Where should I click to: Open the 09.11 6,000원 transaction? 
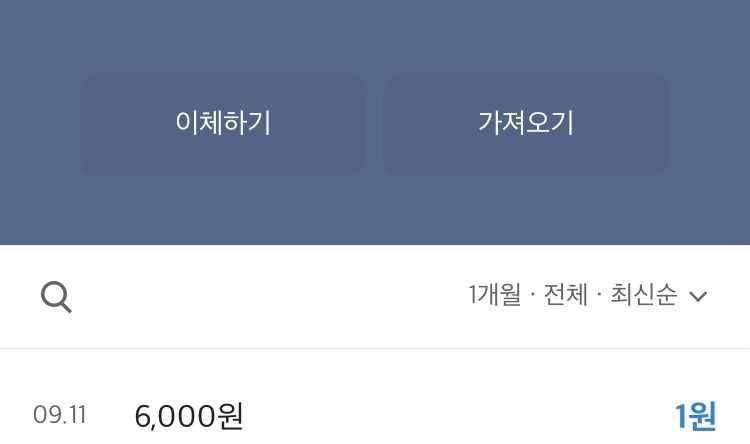click(x=375, y=415)
